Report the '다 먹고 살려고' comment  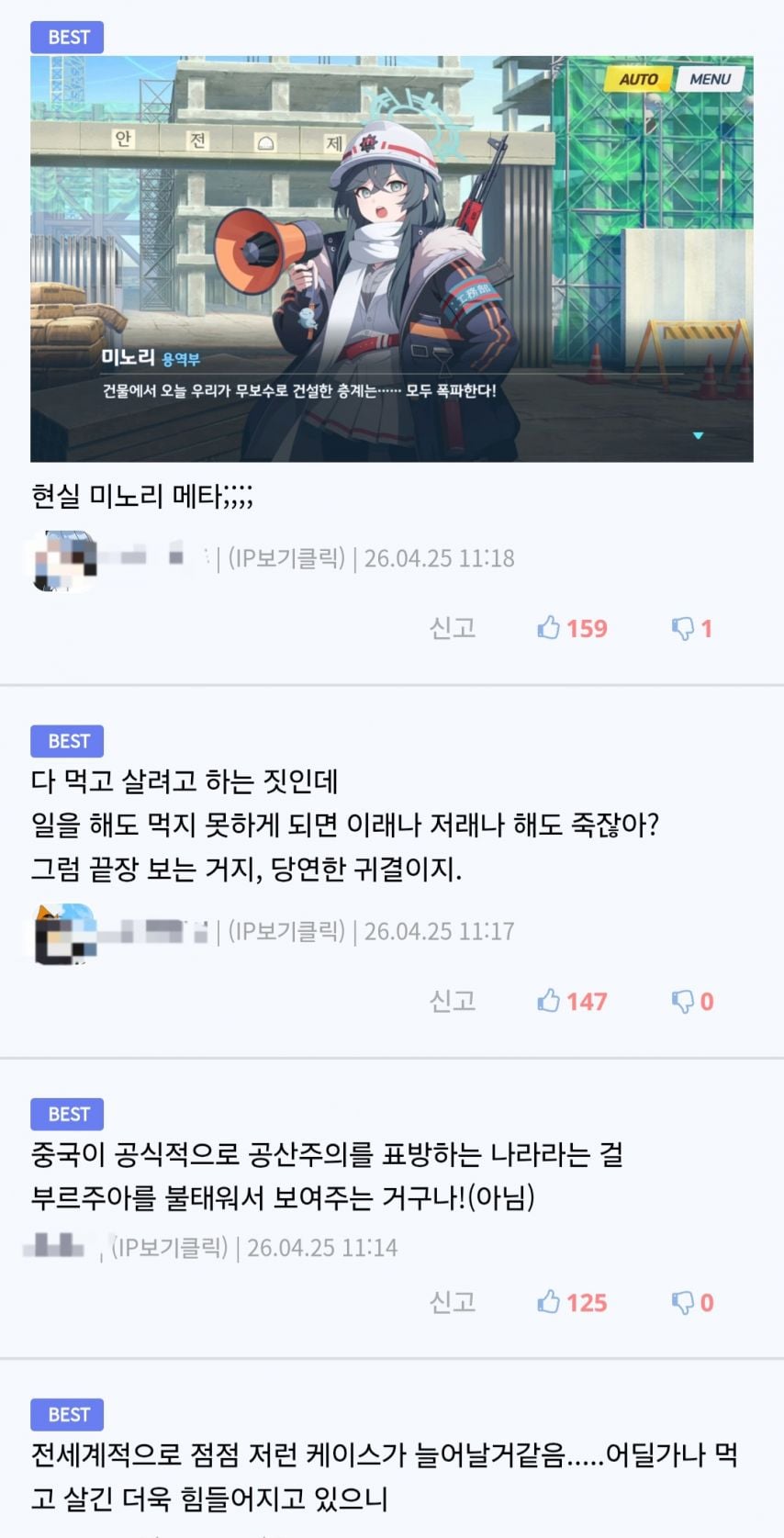[453, 1001]
